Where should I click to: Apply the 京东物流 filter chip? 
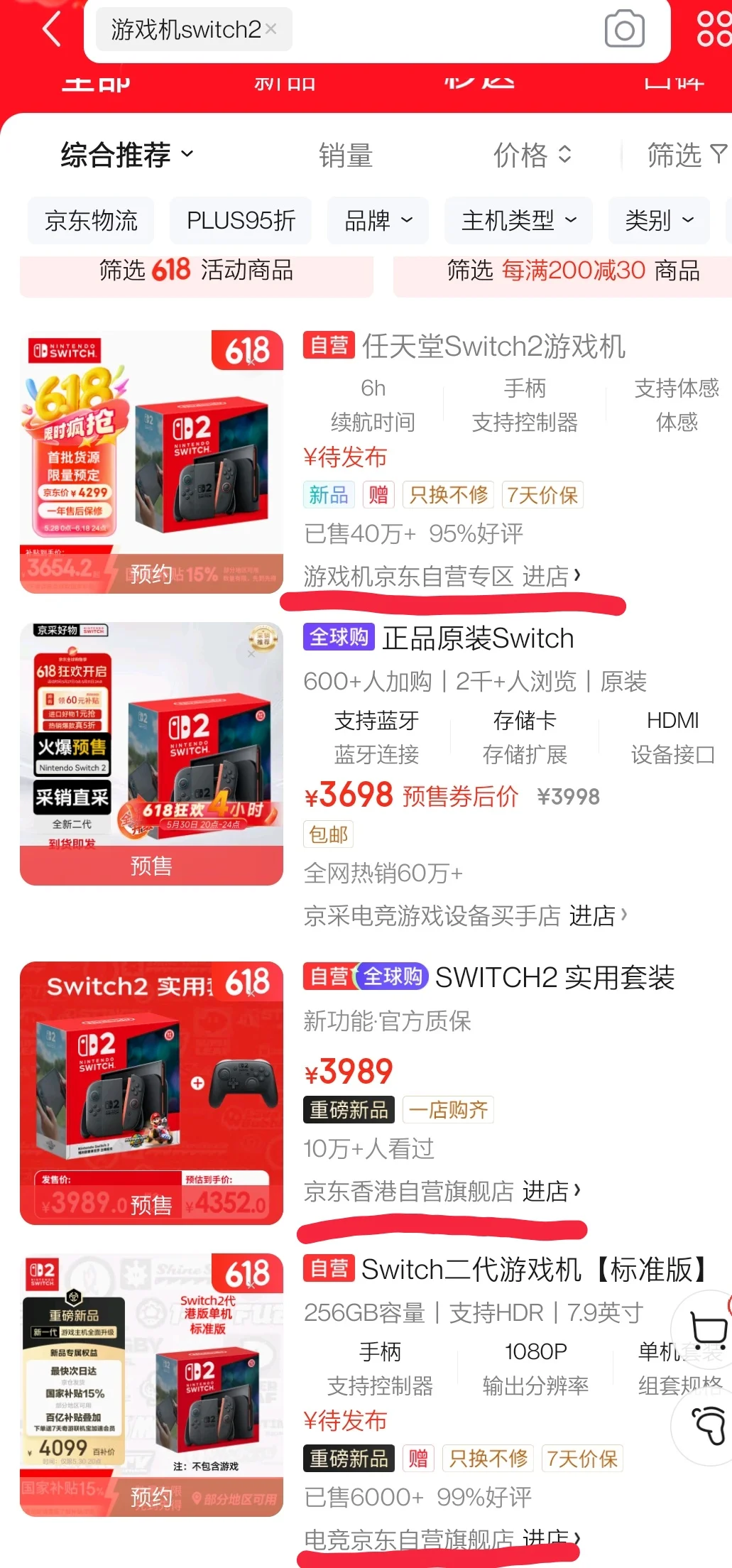point(91,221)
